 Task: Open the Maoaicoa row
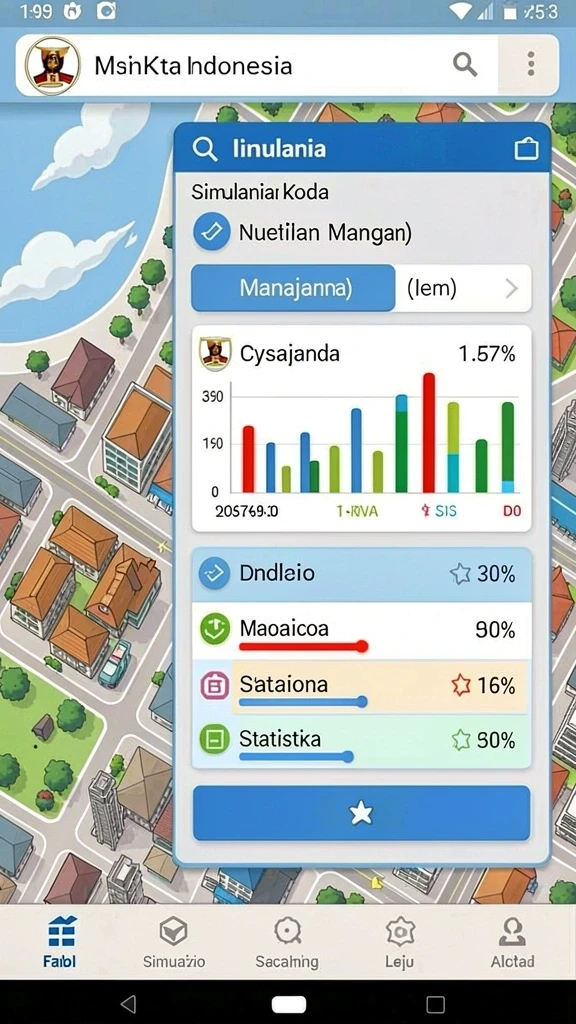361,631
